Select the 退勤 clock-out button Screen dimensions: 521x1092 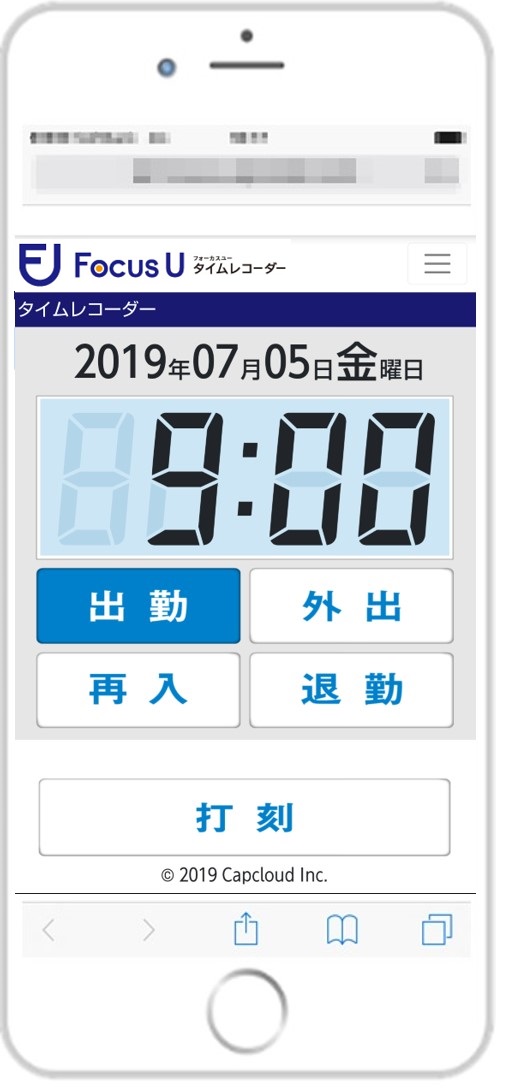pyautogui.click(x=351, y=690)
